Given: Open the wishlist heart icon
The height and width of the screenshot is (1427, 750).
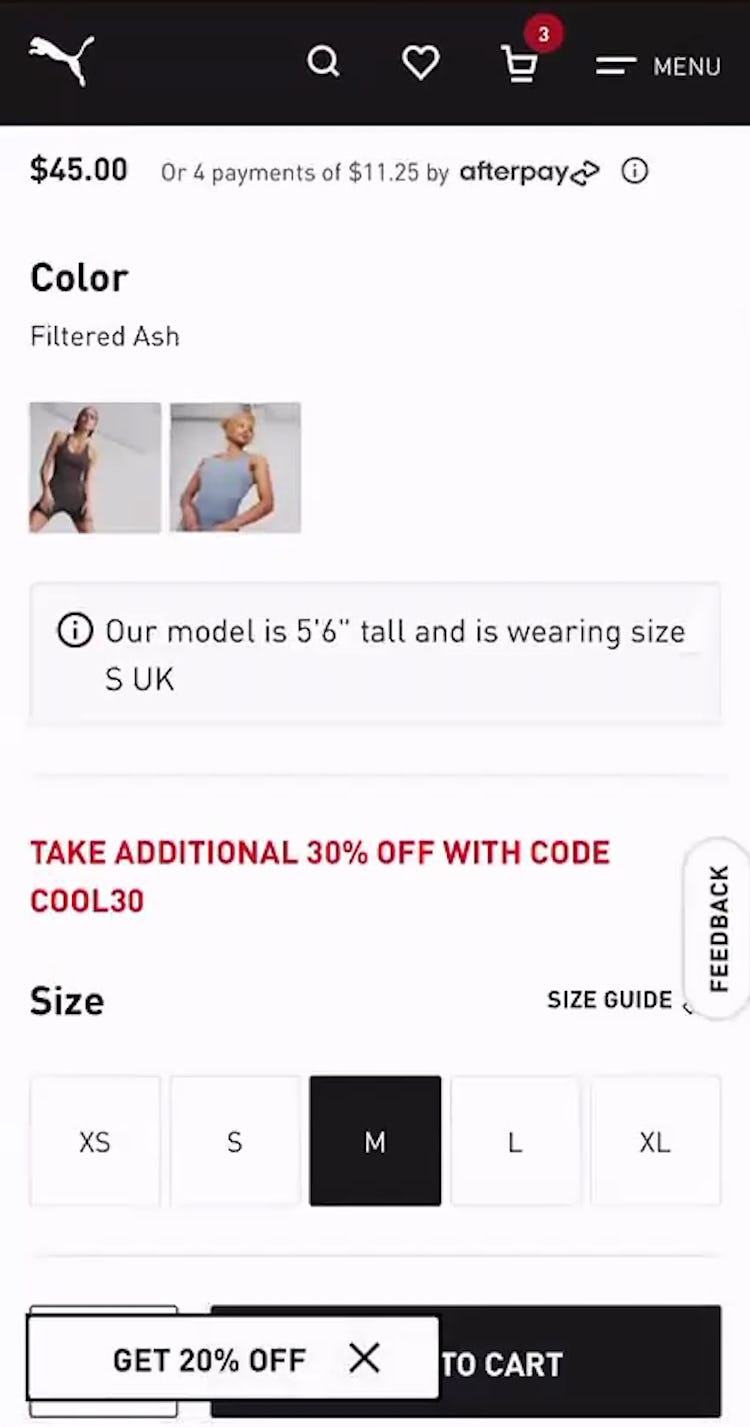Looking at the screenshot, I should (x=420, y=63).
